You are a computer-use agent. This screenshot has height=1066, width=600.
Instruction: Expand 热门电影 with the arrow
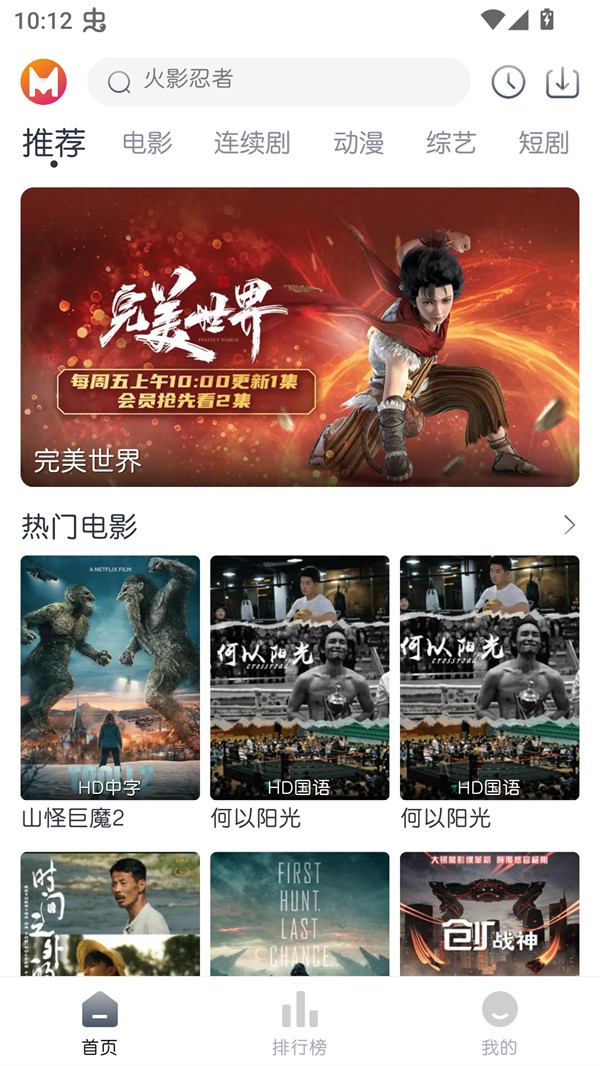click(569, 525)
